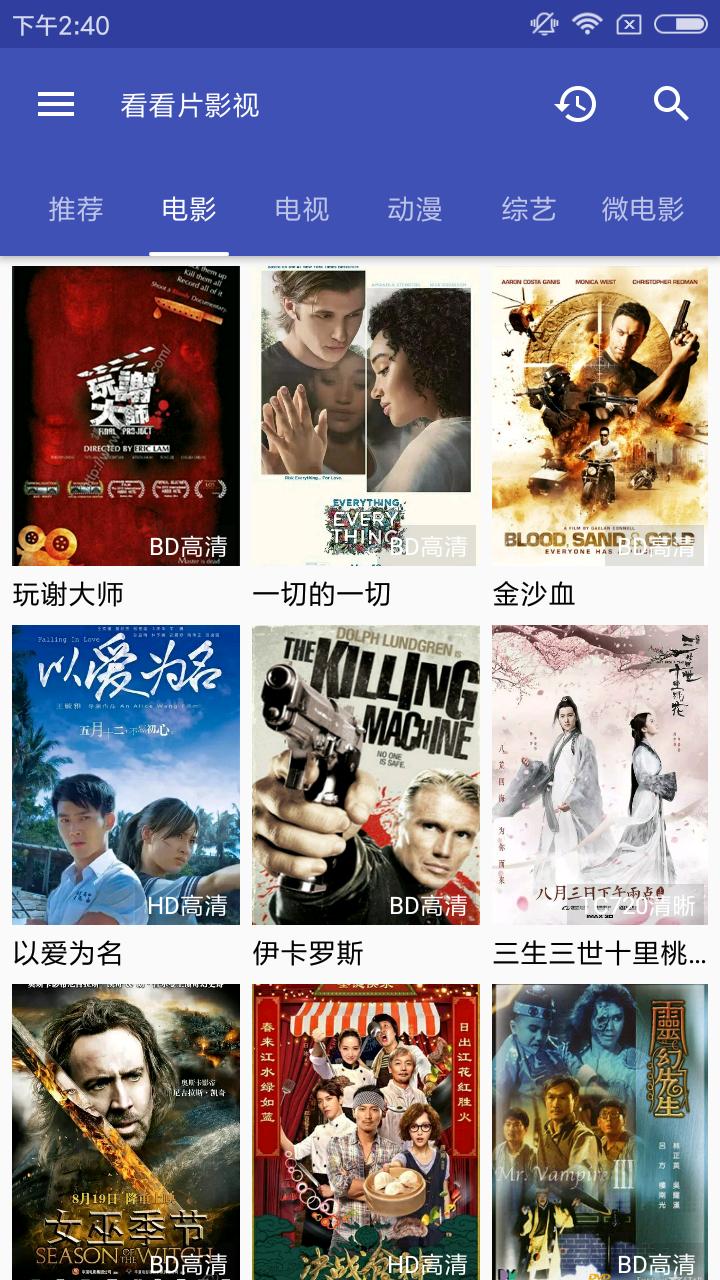Viewport: 720px width, 1280px height.
Task: Open the movie 一切的一切
Action: [x=366, y=415]
